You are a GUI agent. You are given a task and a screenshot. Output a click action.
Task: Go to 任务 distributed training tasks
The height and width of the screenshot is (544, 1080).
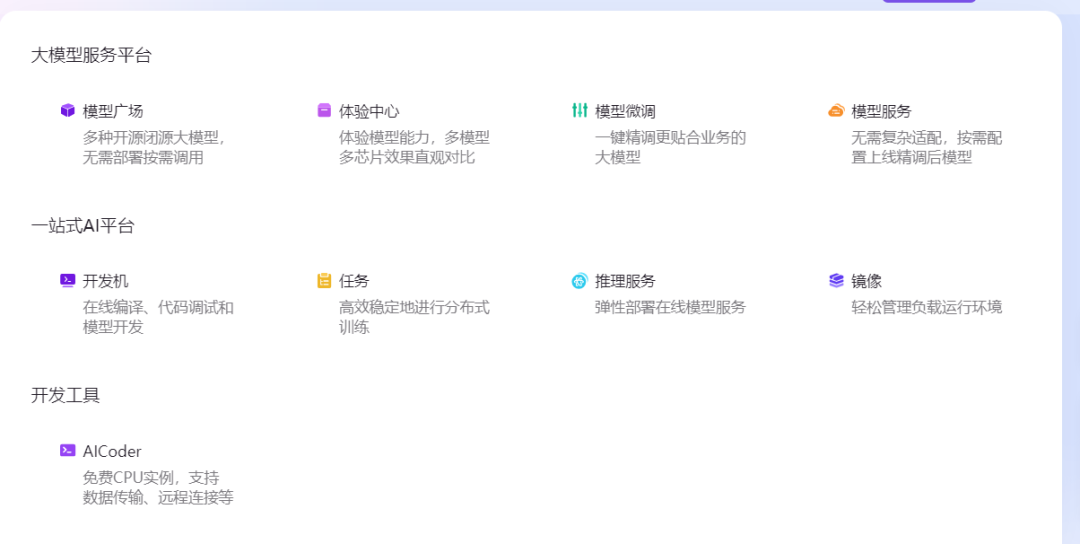(x=354, y=281)
